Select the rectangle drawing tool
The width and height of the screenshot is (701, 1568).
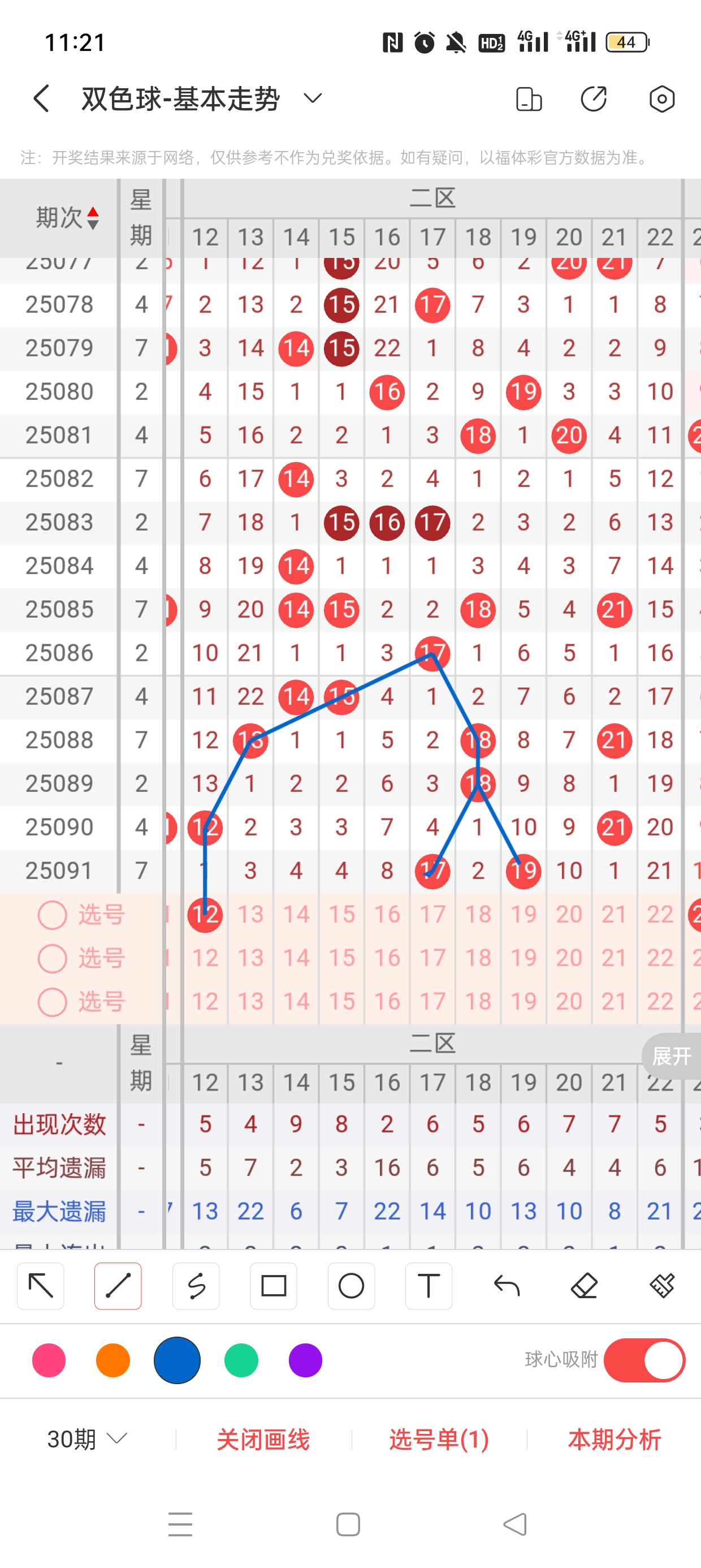(273, 1286)
